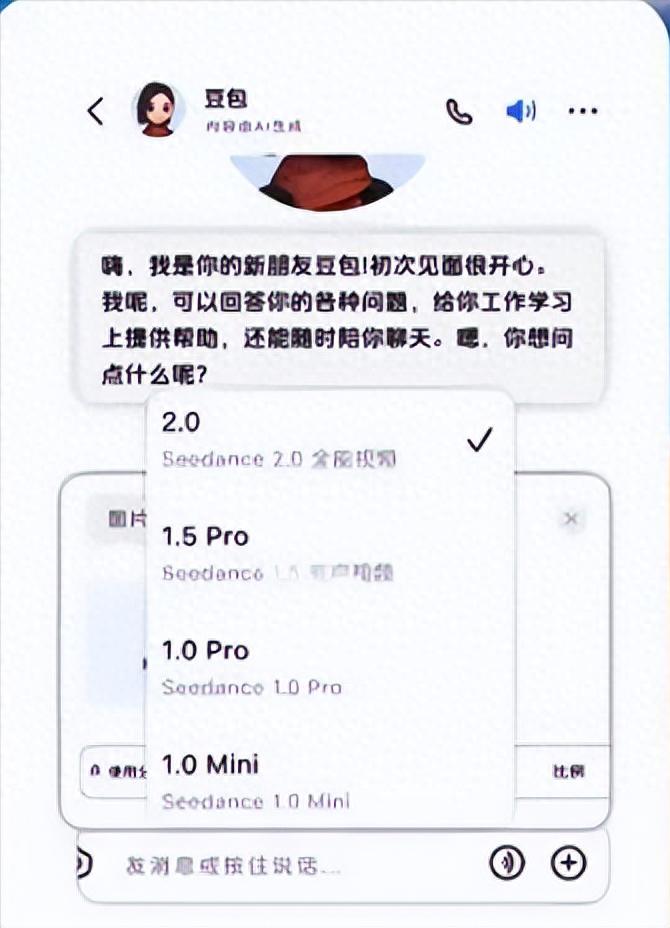Open 豆包's profile avatar
This screenshot has height=928, width=670.
[159, 108]
